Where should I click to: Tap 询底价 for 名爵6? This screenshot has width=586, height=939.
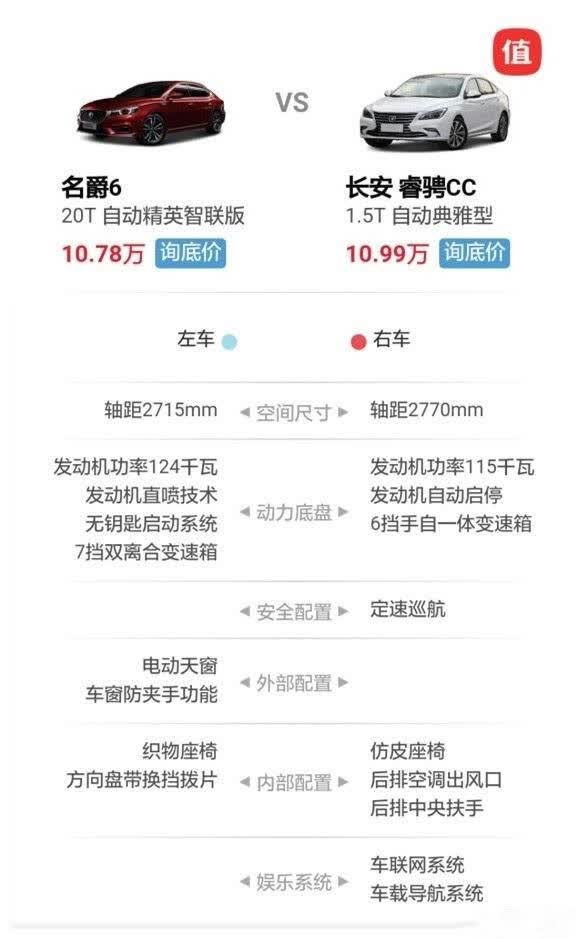point(190,253)
